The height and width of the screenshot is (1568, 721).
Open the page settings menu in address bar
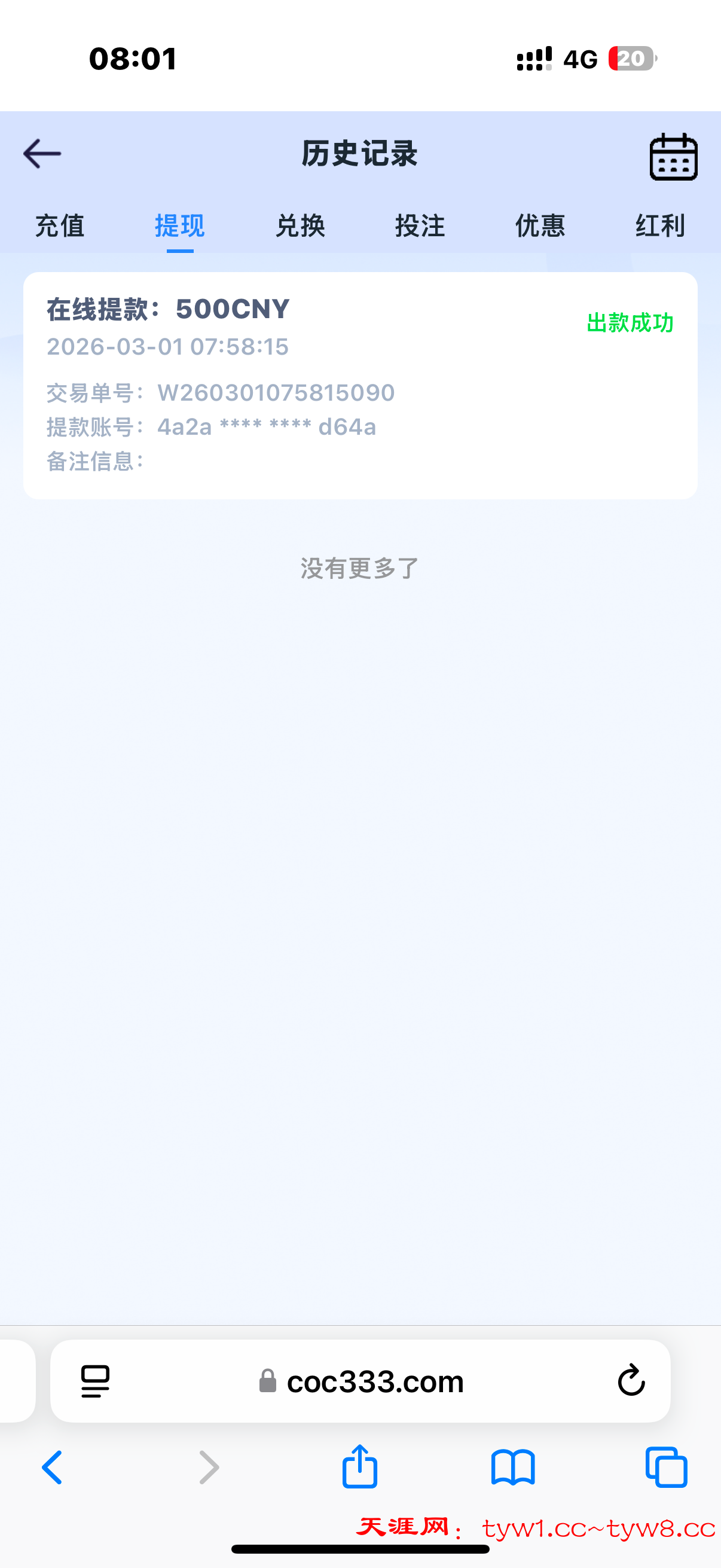point(96,1381)
